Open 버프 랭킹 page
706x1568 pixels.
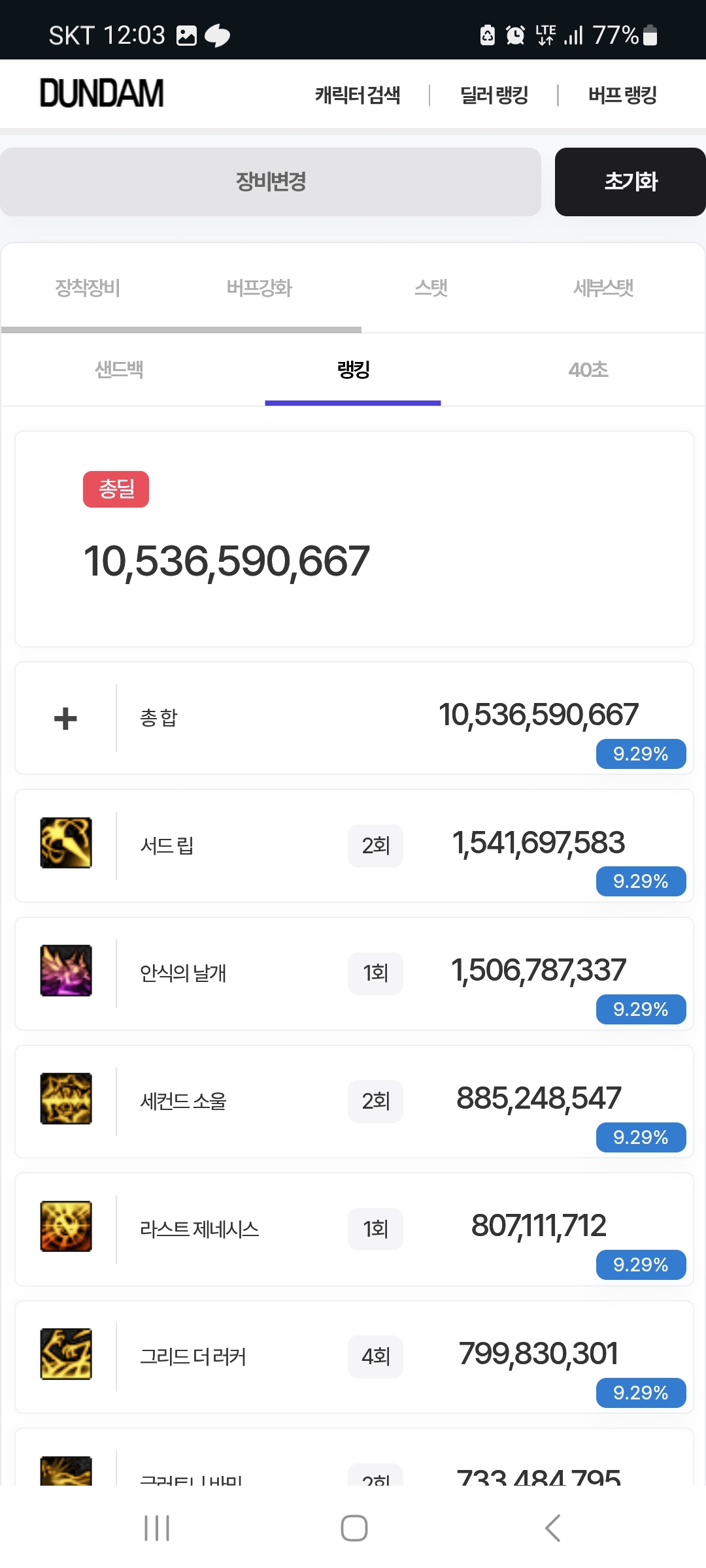click(x=622, y=95)
